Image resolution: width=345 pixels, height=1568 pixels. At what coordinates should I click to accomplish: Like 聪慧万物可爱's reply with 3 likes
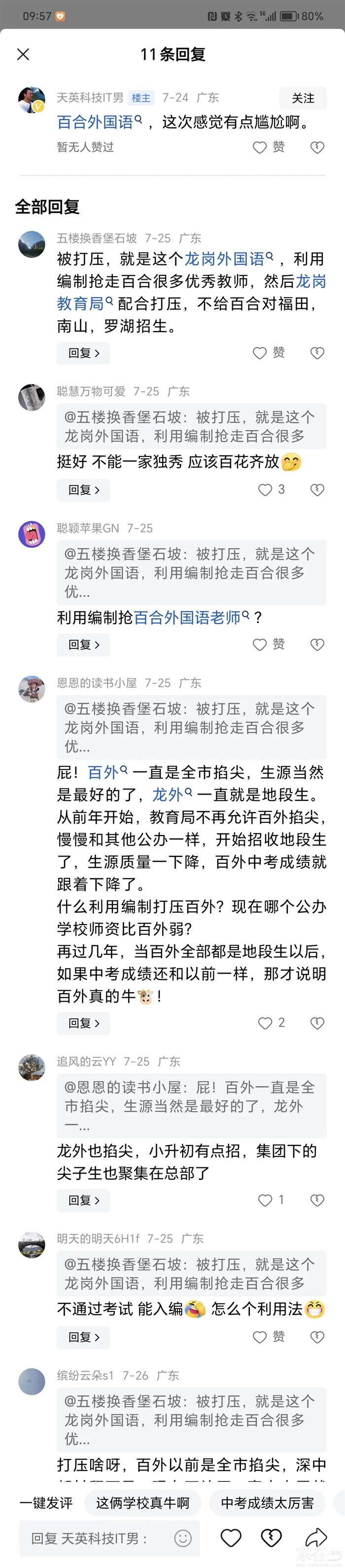click(265, 490)
